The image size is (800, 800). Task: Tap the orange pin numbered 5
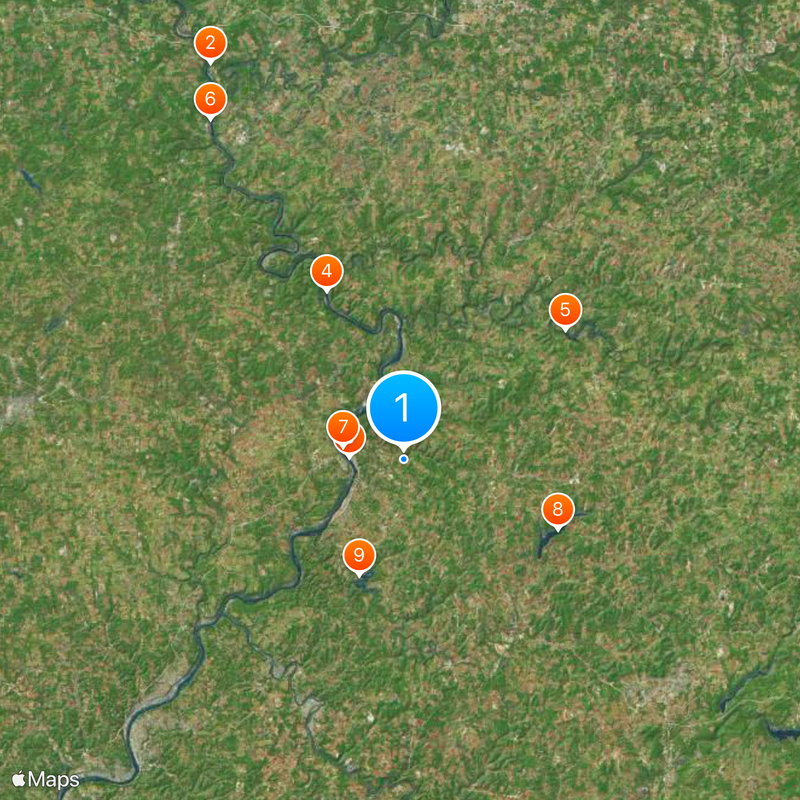click(x=565, y=310)
